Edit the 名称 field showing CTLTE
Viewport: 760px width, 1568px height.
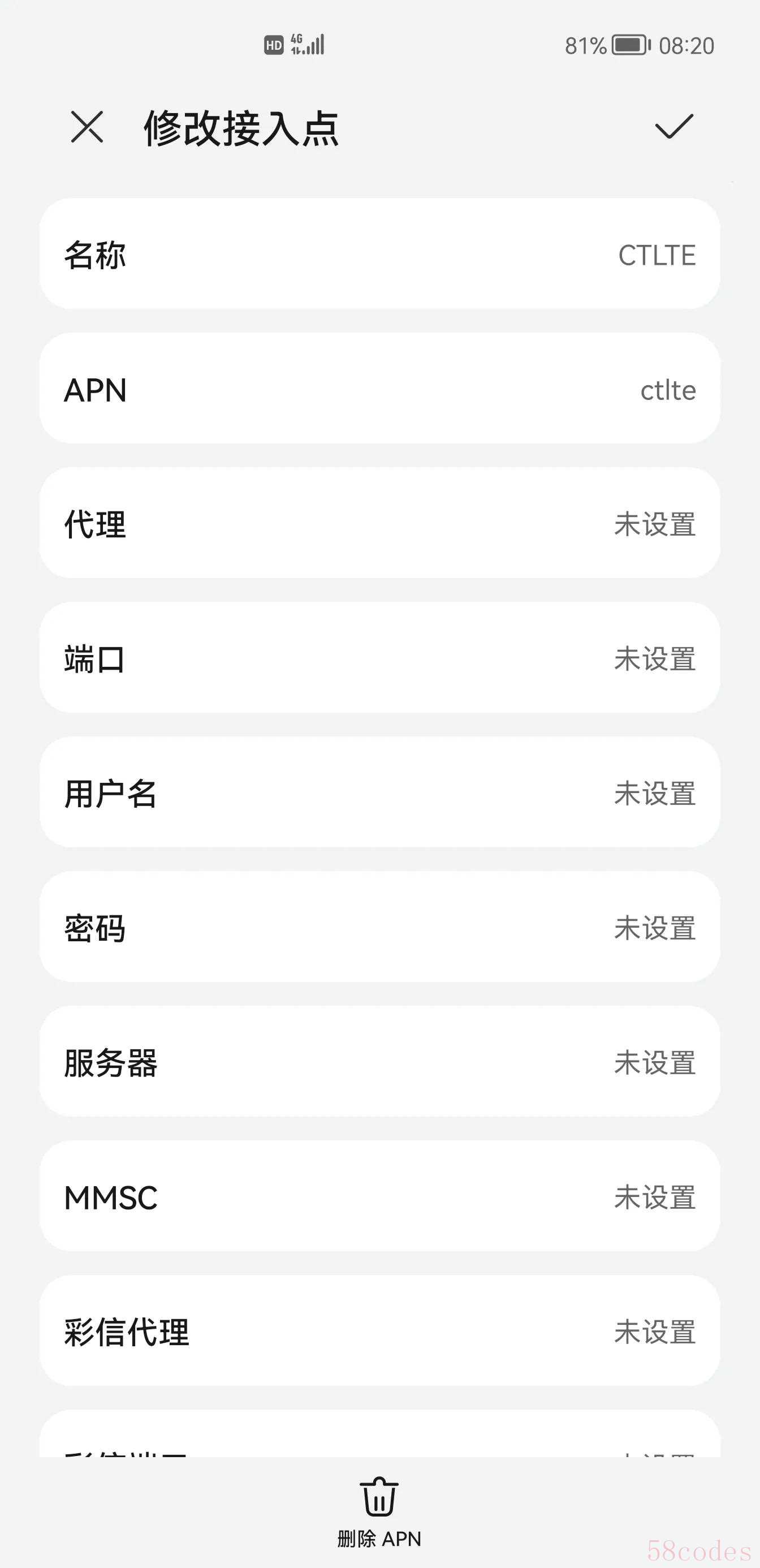point(379,253)
